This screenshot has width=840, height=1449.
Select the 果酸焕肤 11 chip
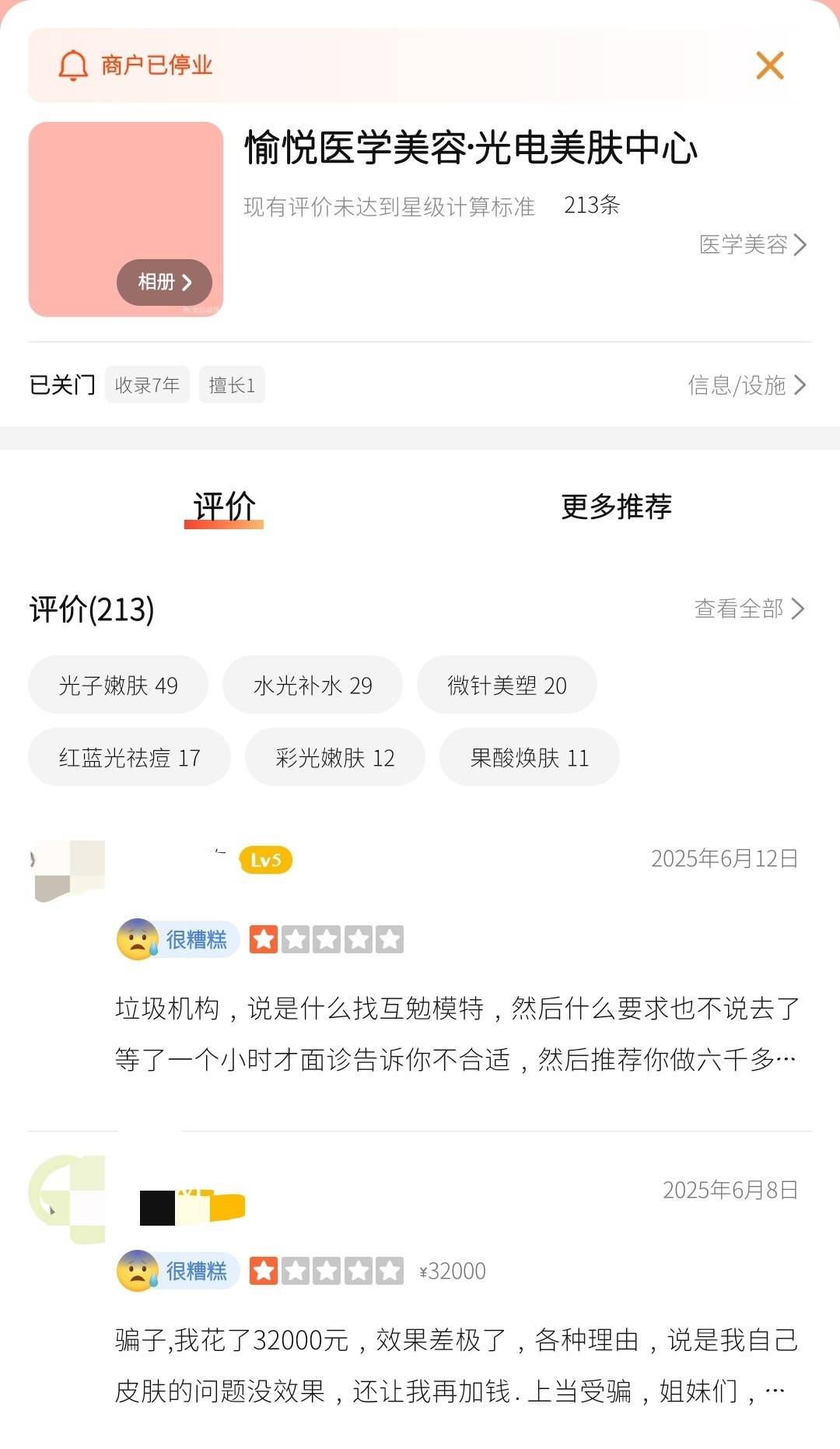click(x=530, y=758)
